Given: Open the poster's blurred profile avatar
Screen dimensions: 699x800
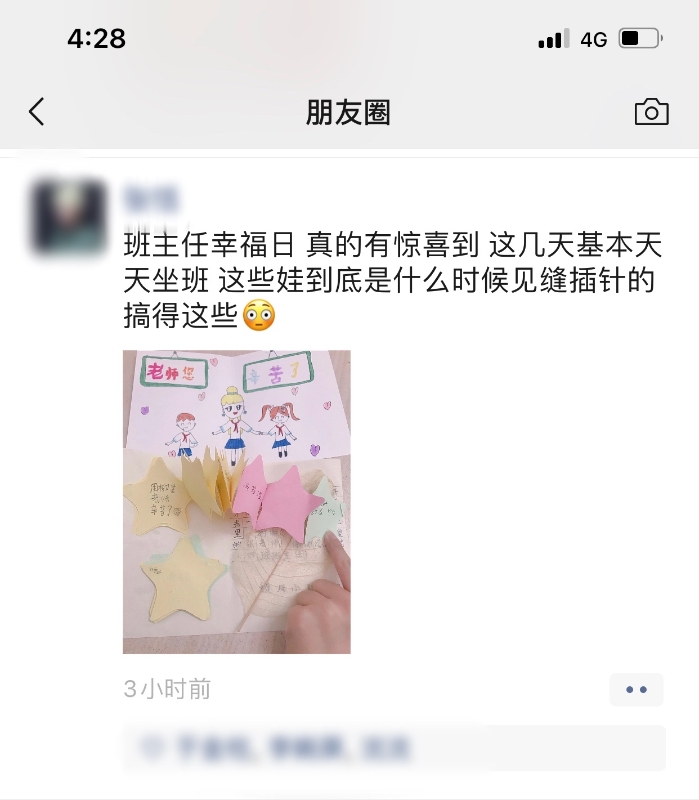Looking at the screenshot, I should [68, 216].
